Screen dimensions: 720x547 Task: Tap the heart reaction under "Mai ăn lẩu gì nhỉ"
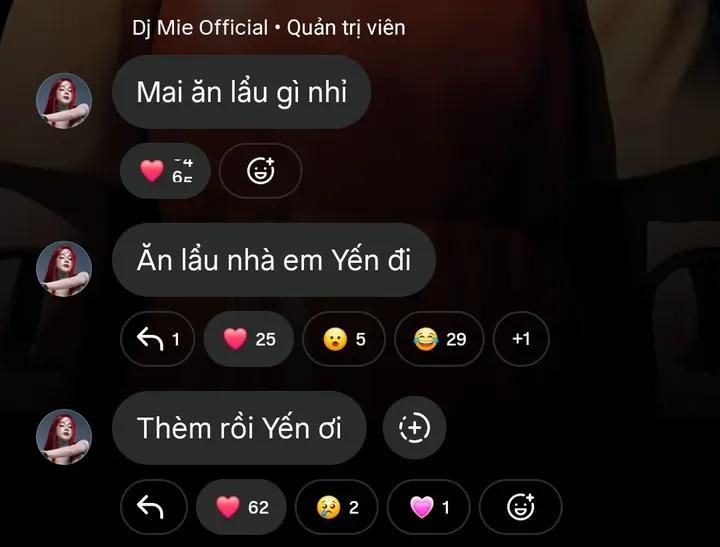click(x=165, y=171)
